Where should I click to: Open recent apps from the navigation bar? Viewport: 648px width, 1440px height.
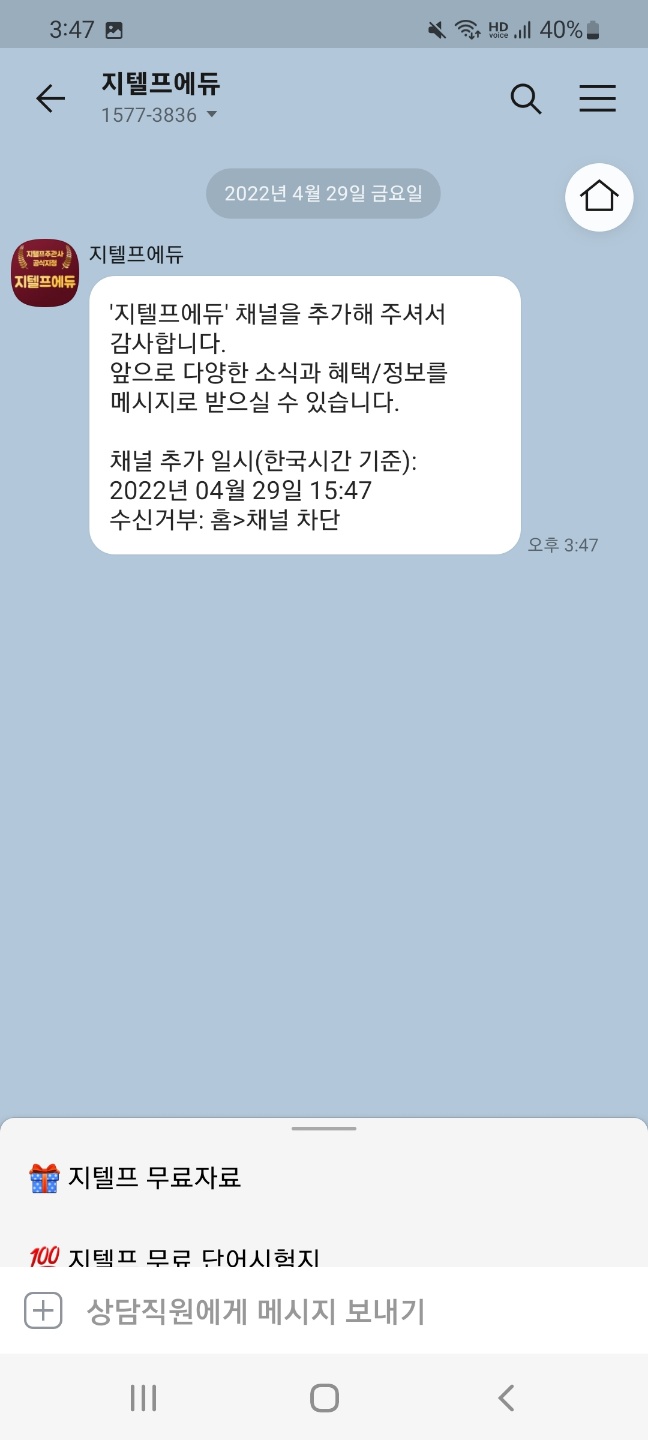point(144,1397)
